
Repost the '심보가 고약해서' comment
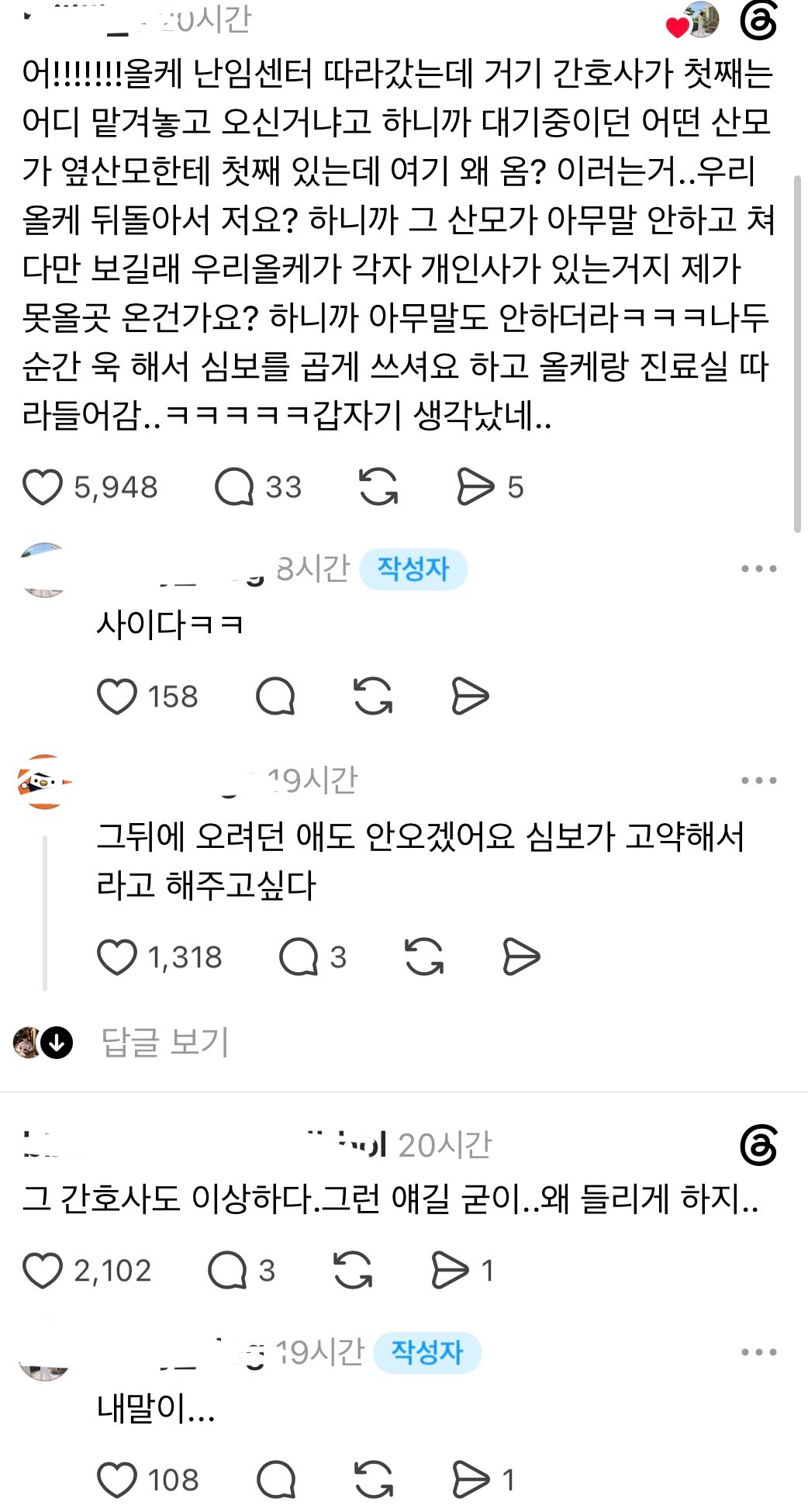pyautogui.click(x=424, y=957)
